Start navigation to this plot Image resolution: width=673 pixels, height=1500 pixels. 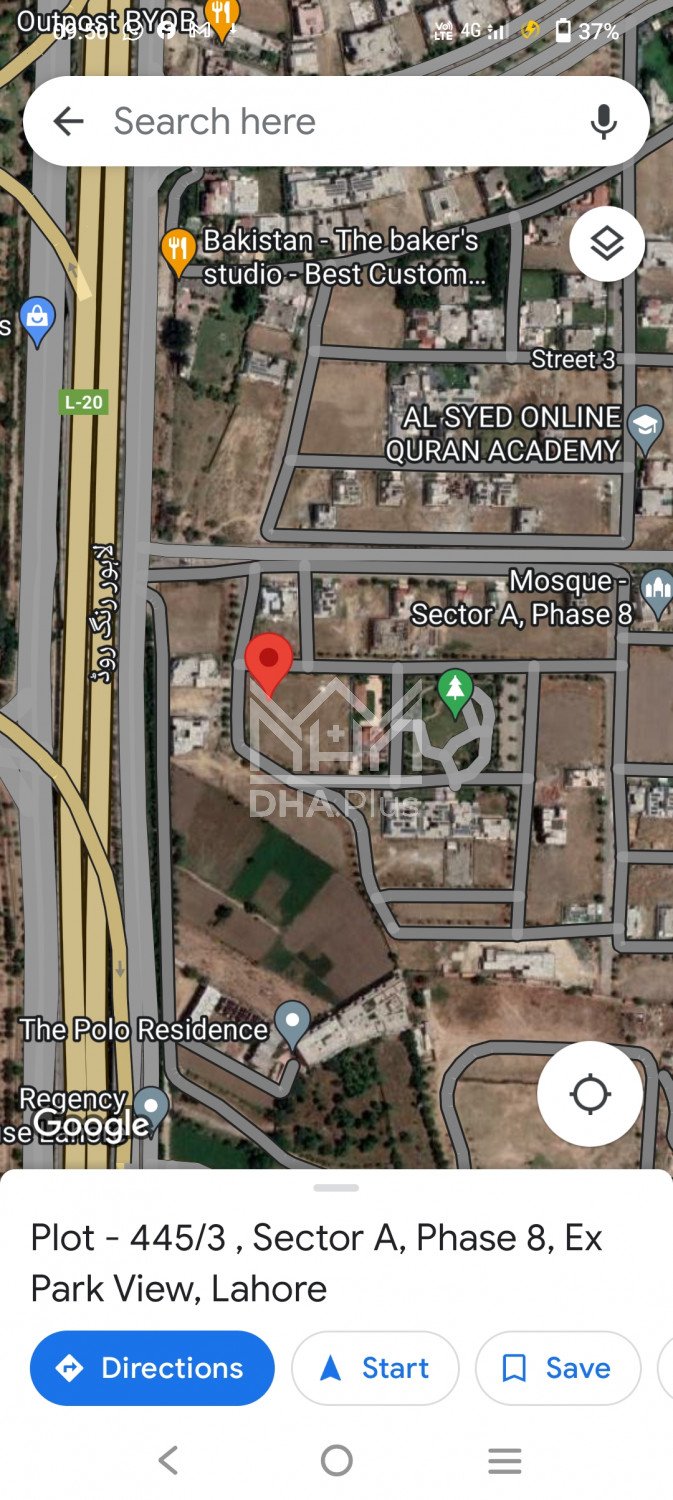(375, 1368)
